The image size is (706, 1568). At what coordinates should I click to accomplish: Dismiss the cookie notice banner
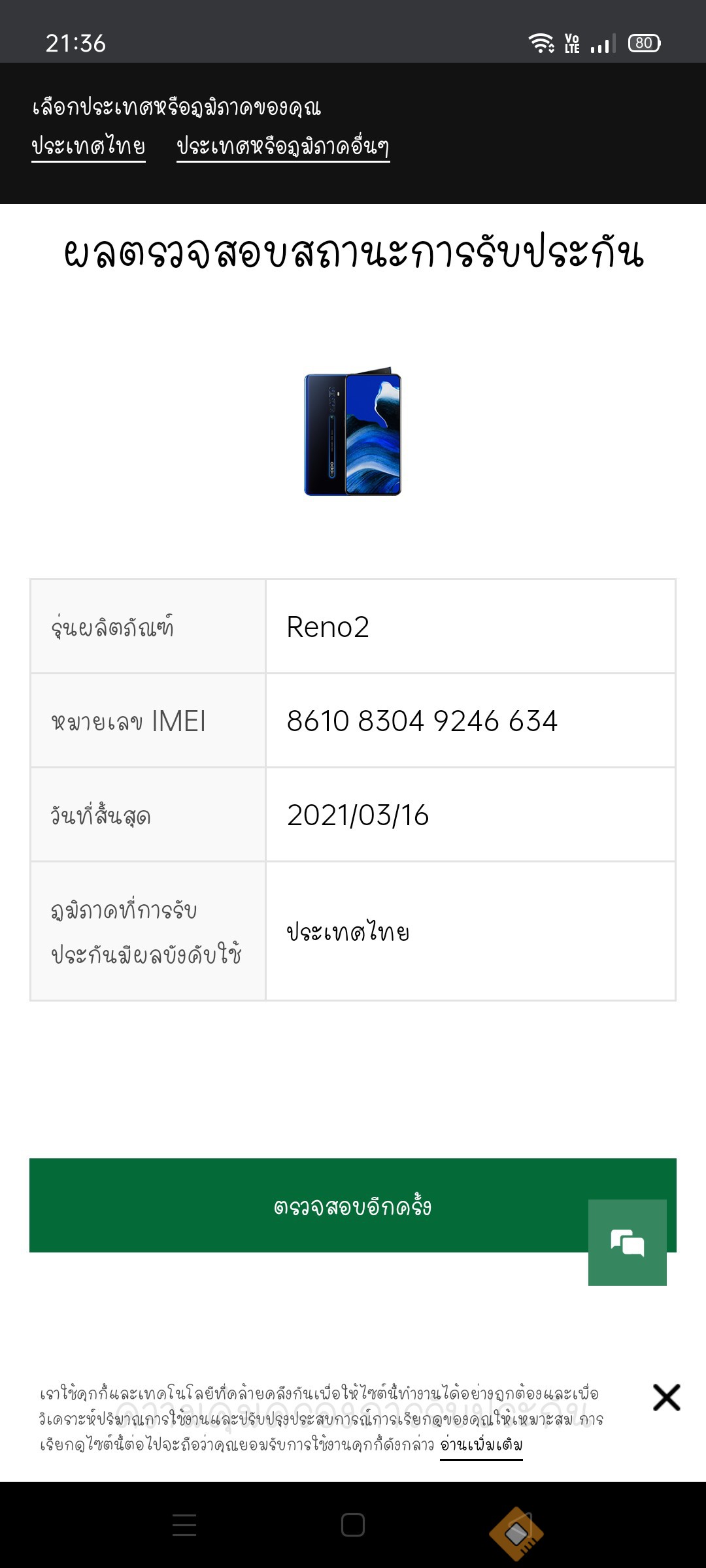click(666, 1397)
